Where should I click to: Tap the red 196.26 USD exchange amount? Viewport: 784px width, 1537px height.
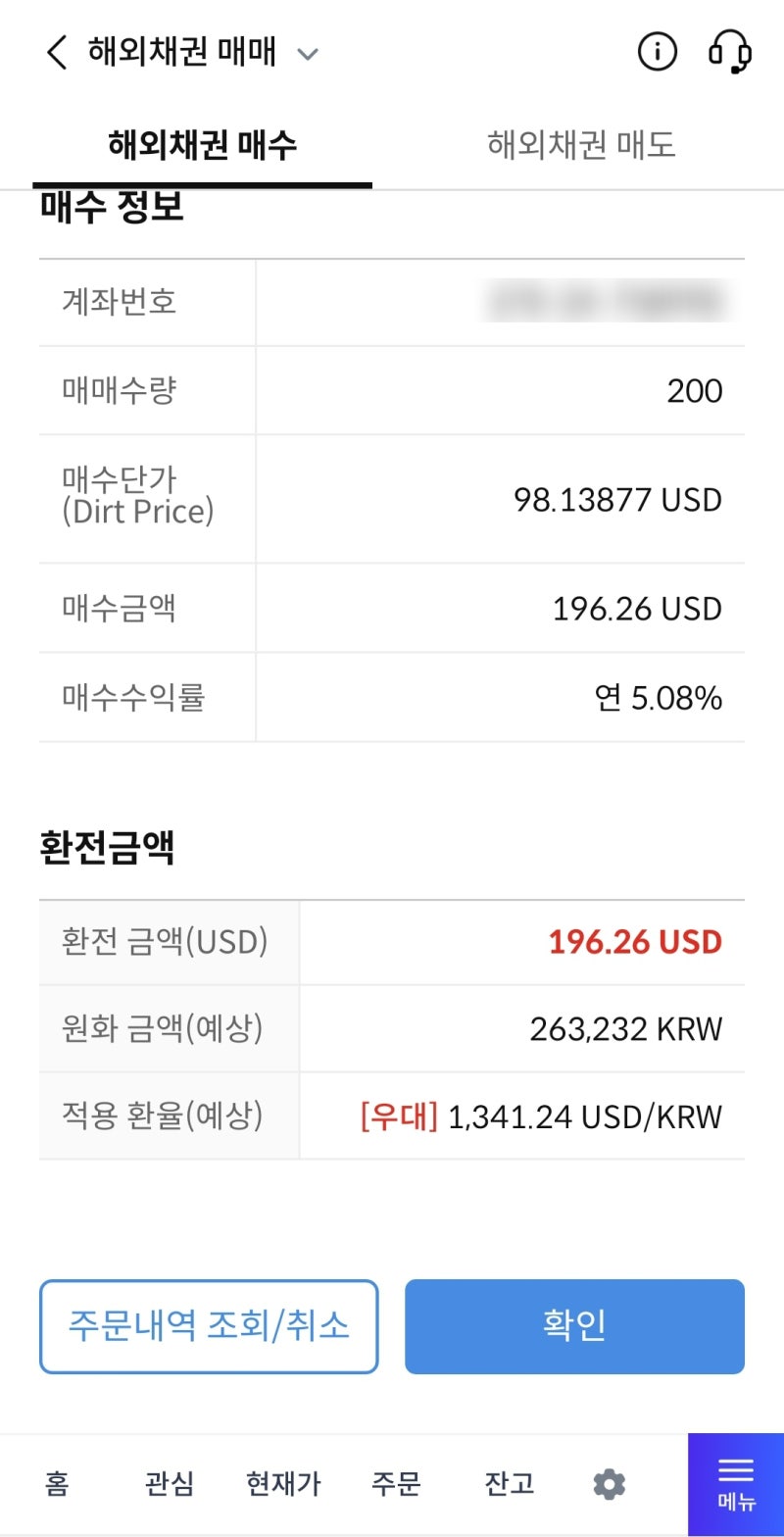(633, 942)
